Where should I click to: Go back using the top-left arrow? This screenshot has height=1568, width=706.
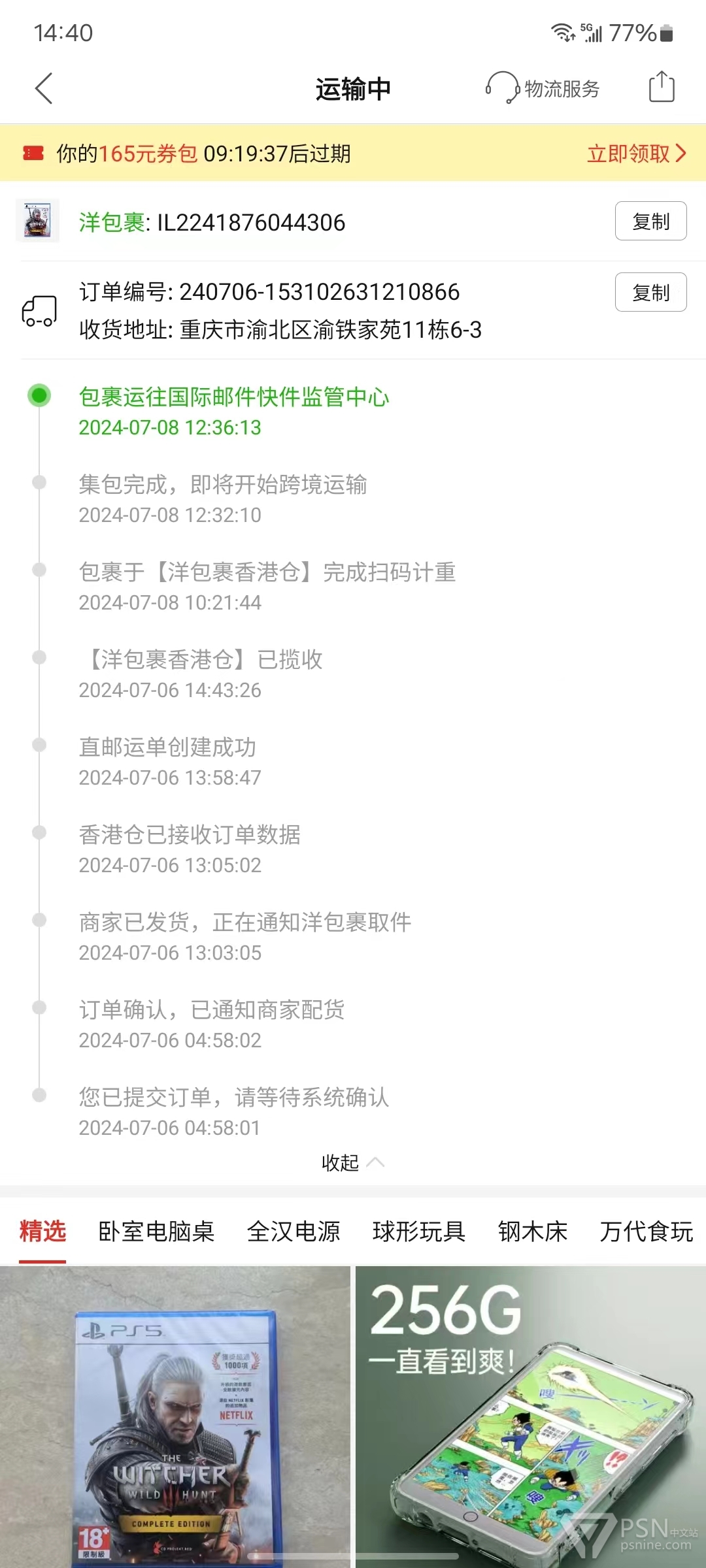point(44,88)
